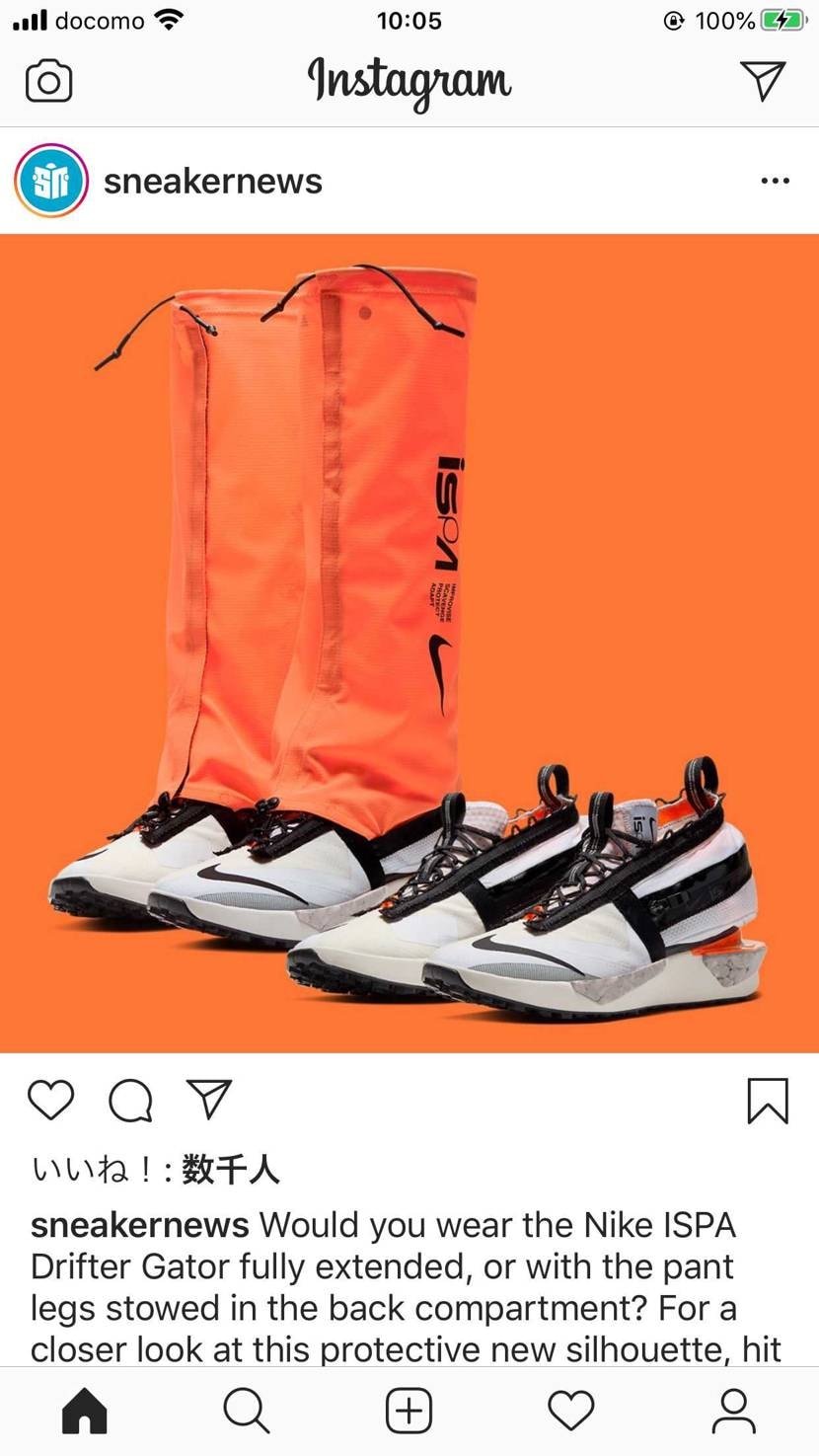Bookmark the Nike ISPA post
This screenshot has height=1456, width=819.
coord(768,1101)
